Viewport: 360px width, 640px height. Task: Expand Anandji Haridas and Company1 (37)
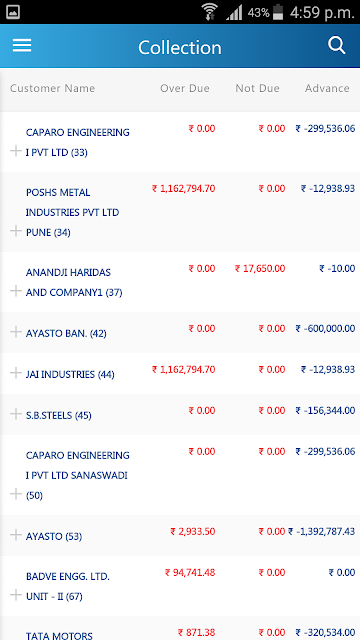click(16, 291)
